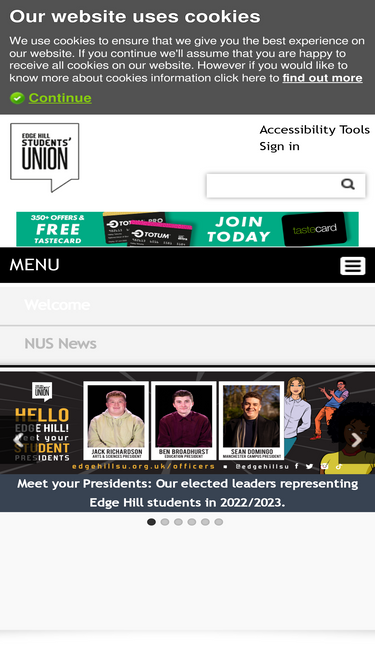Tap the site search field
The image size is (375, 667).
272,185
